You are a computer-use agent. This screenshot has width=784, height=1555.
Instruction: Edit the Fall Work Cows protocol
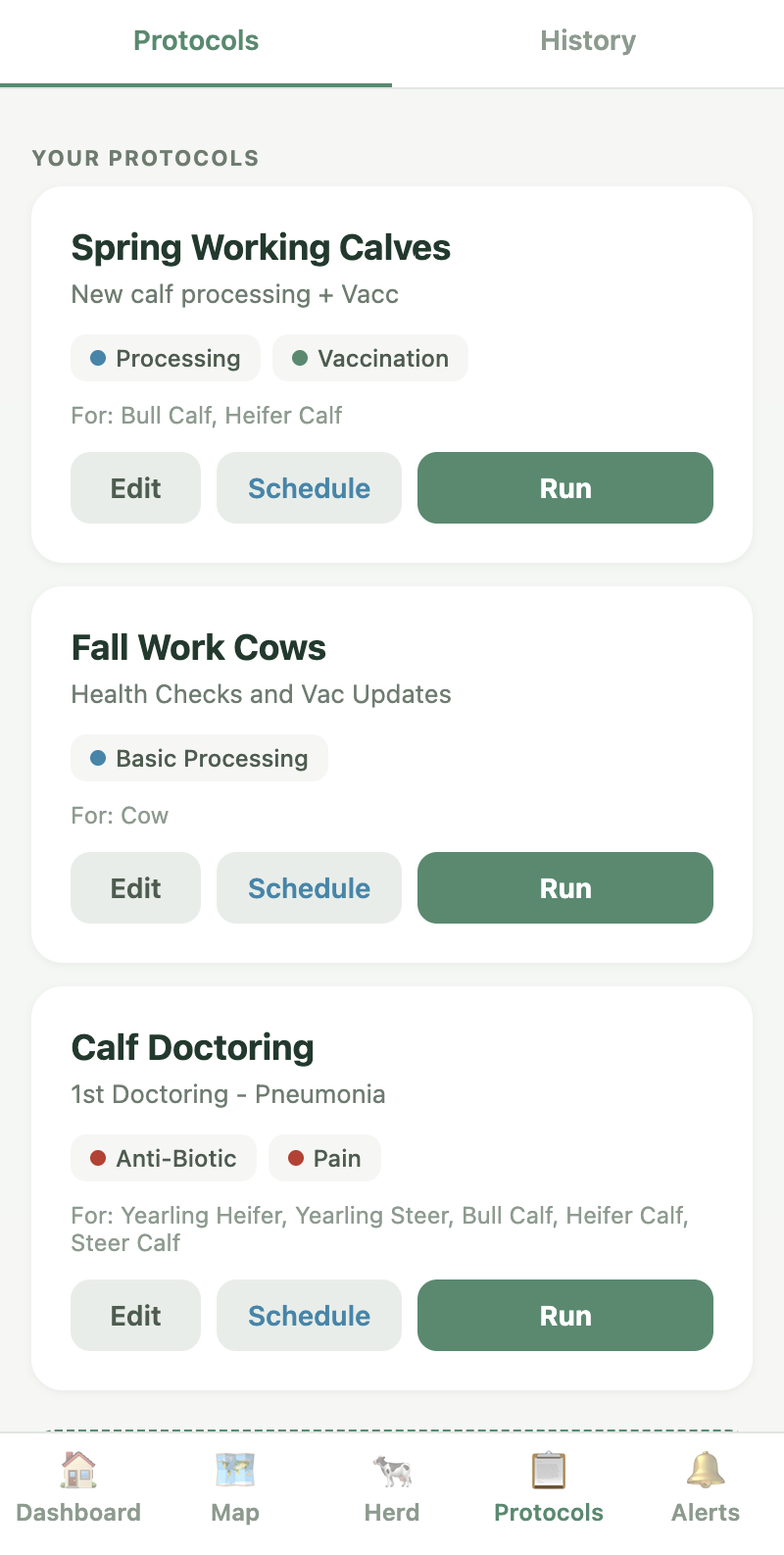135,887
